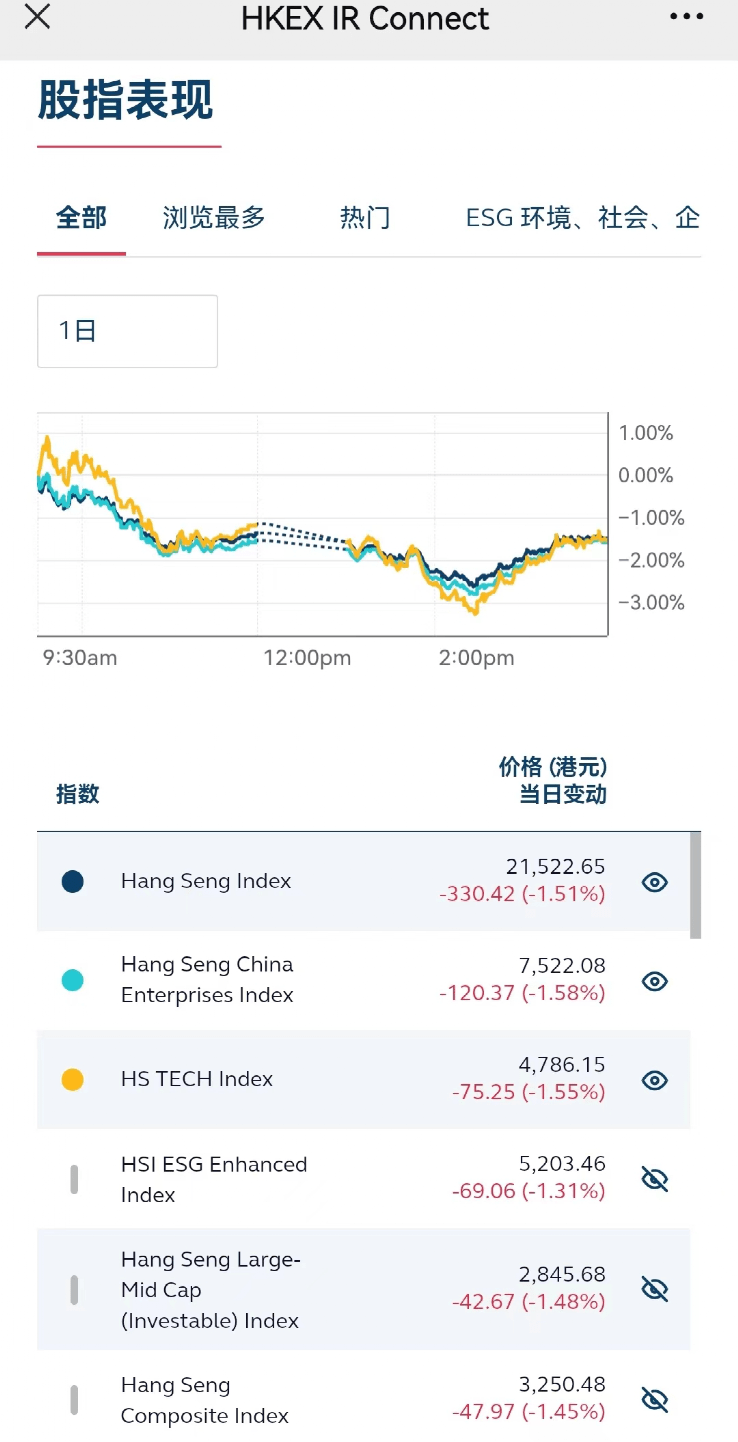Open the three-dot overflow menu
738x1442 pixels.
tap(686, 17)
